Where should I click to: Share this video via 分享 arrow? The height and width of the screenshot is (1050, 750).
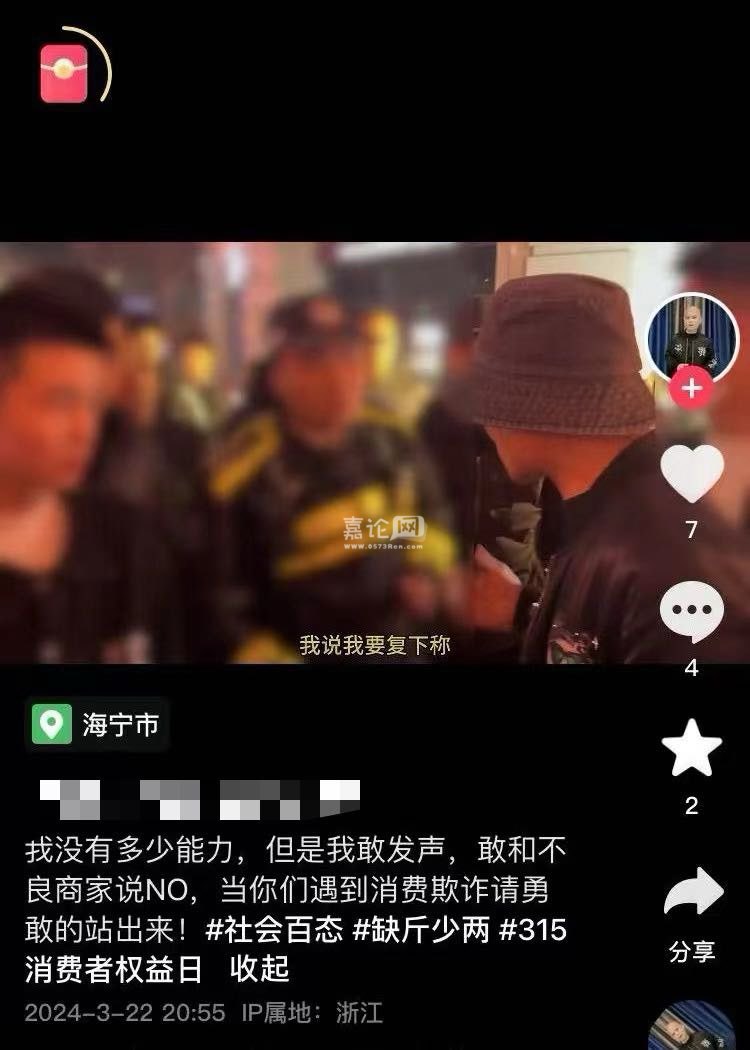tap(692, 893)
